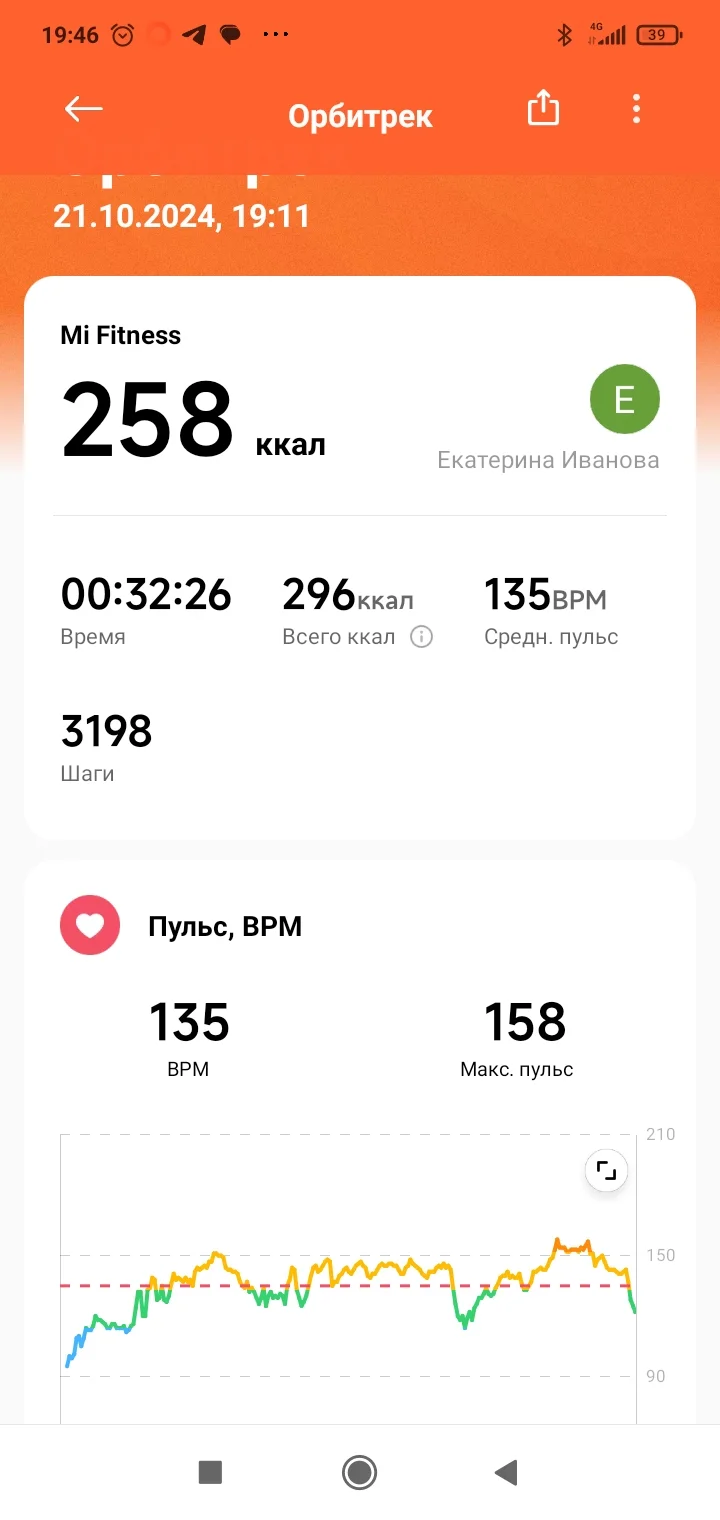
Task: Tap the Mi Fitness label on the card
Action: pos(120,335)
